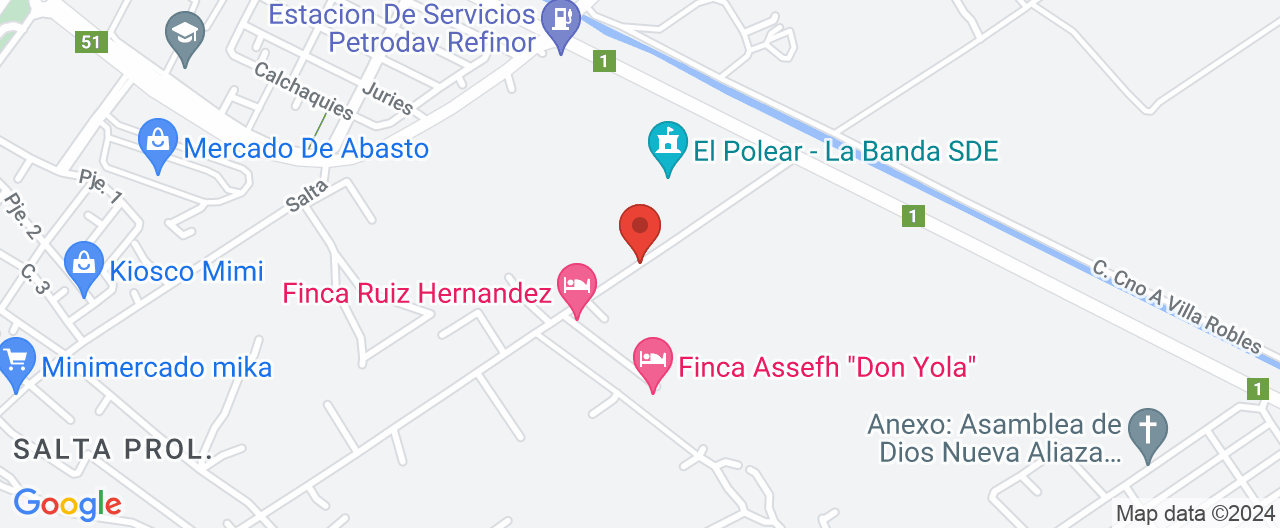This screenshot has width=1280, height=528.
Task: Select Minimercado mika cart marker
Action: click(15, 362)
